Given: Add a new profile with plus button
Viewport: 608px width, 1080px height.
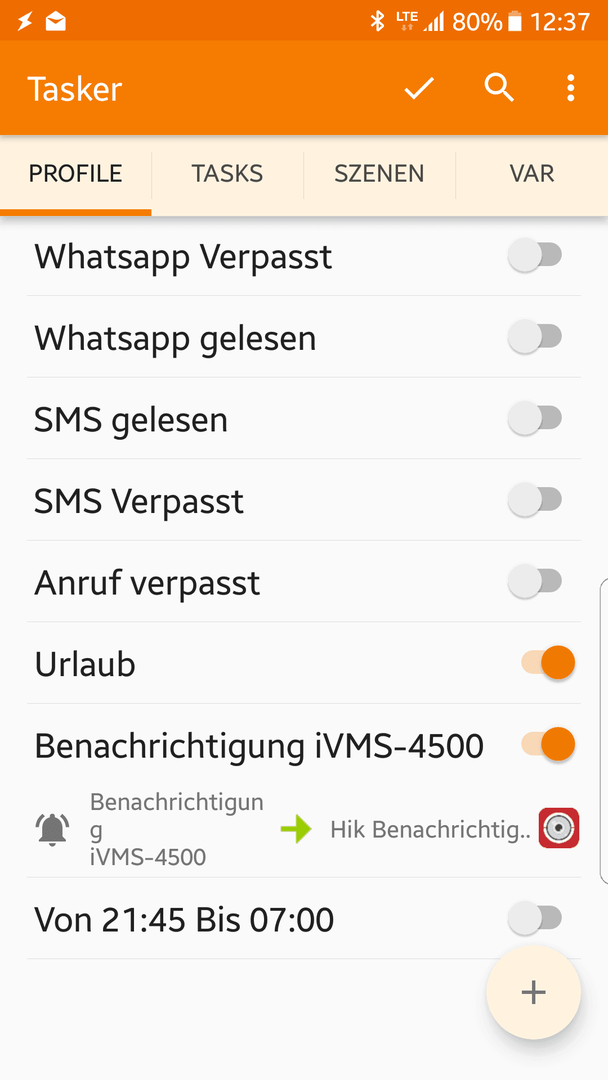Looking at the screenshot, I should pyautogui.click(x=533, y=992).
